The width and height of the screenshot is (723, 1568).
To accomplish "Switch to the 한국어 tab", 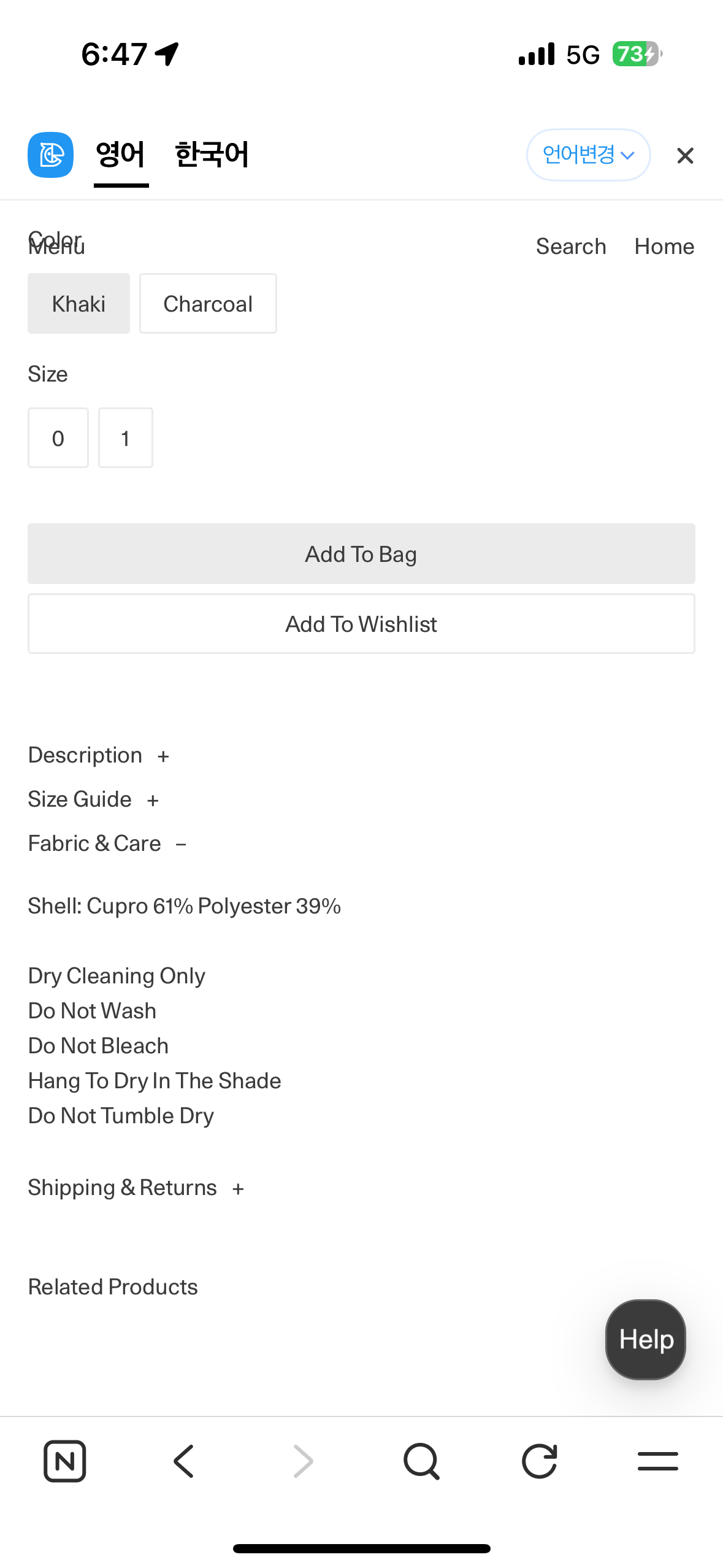I will 212,155.
